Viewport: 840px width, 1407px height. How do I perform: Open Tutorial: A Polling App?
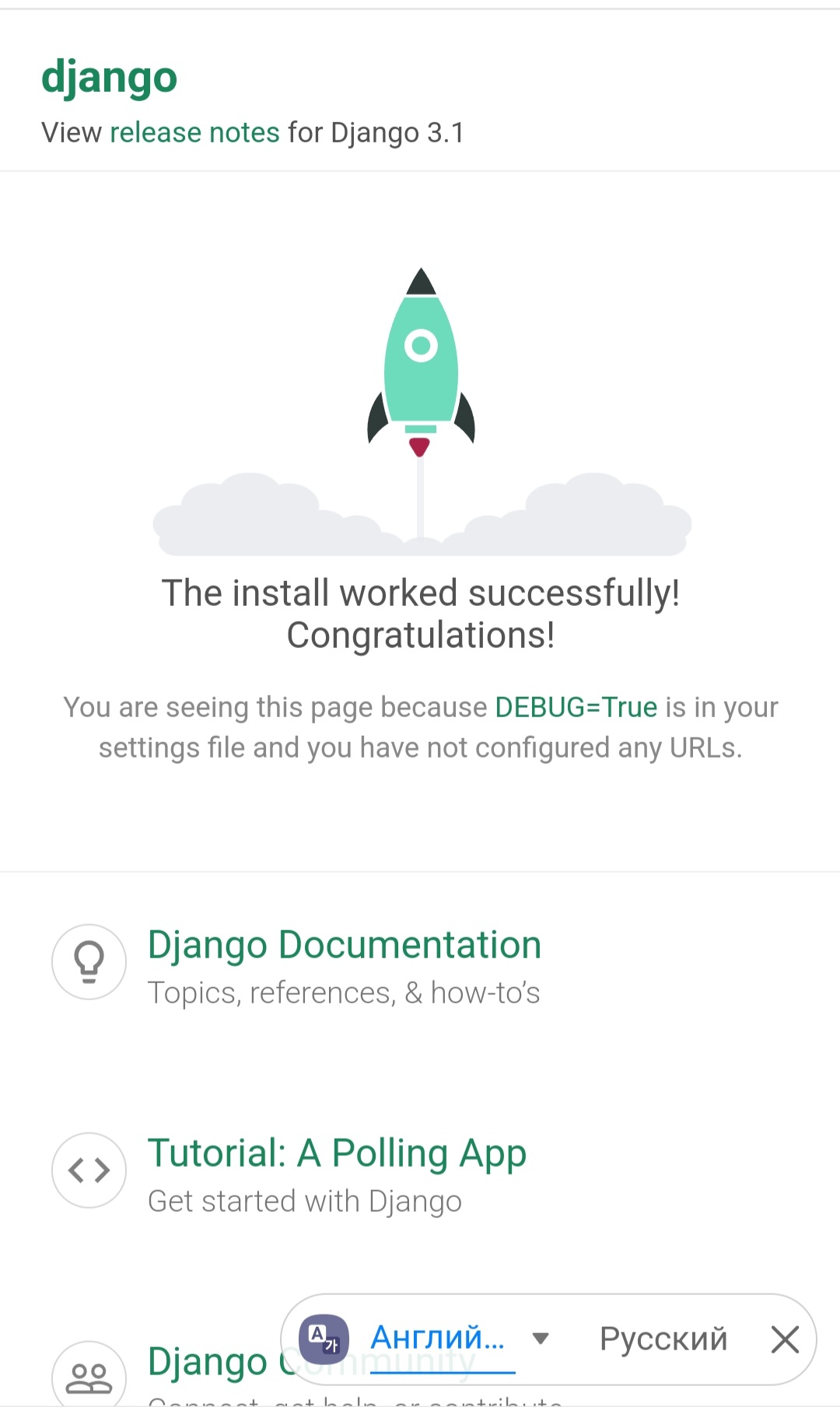337,1153
